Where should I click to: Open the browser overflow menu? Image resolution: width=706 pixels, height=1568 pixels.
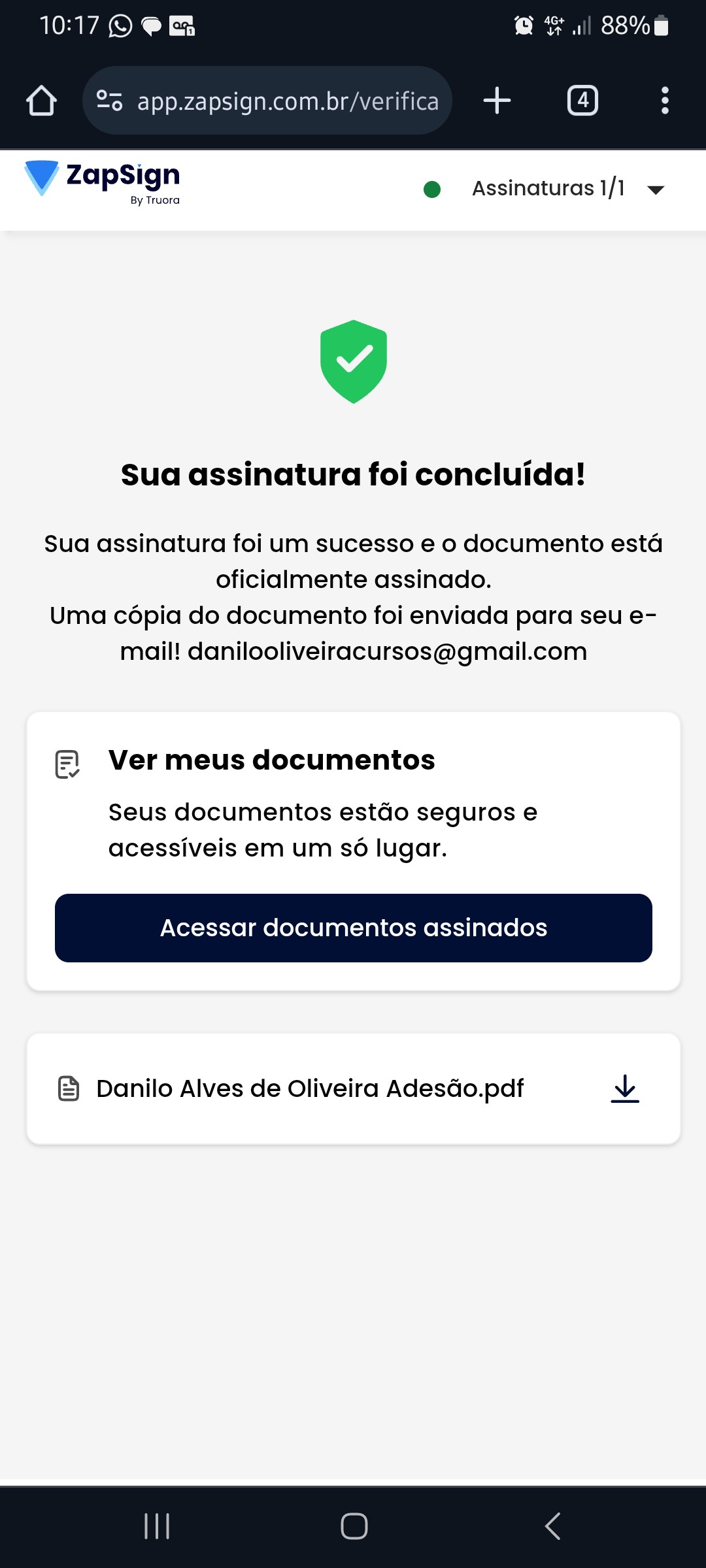[665, 101]
